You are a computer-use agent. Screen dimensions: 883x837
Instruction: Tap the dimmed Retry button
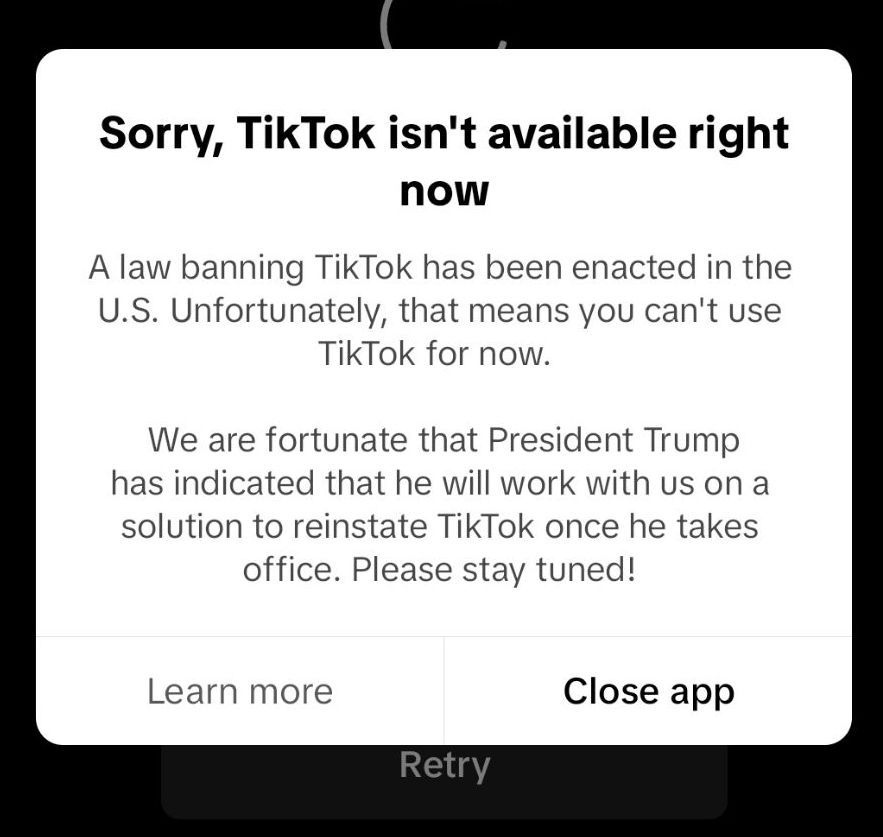coord(444,780)
